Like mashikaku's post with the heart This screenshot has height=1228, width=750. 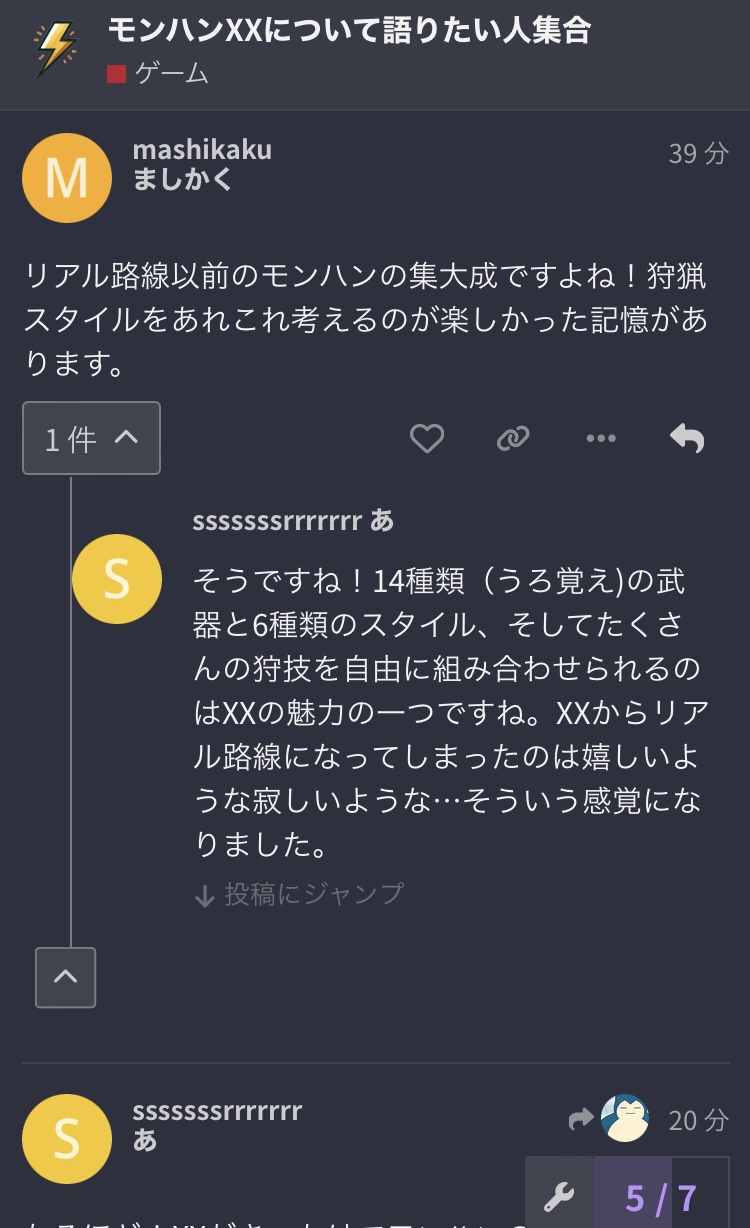(x=427, y=438)
